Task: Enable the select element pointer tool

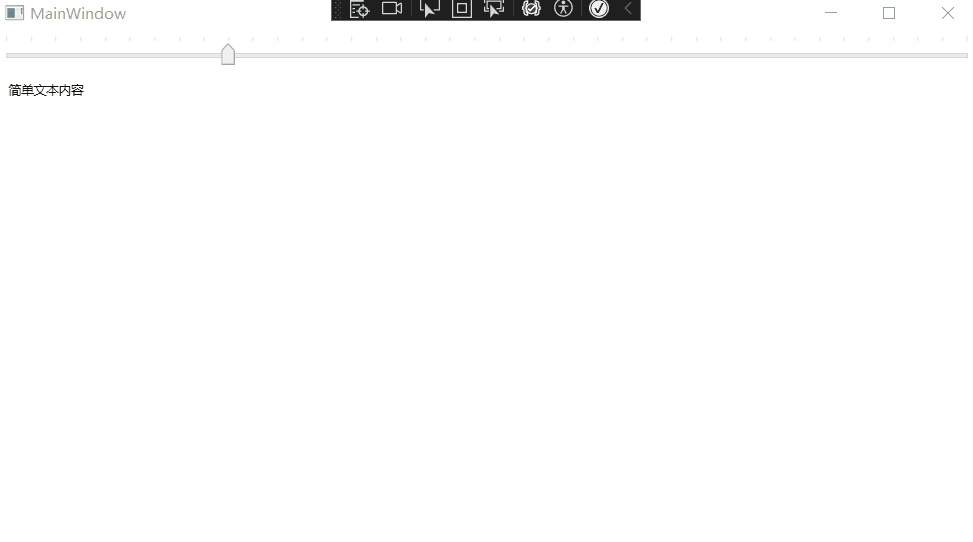Action: pos(430,9)
